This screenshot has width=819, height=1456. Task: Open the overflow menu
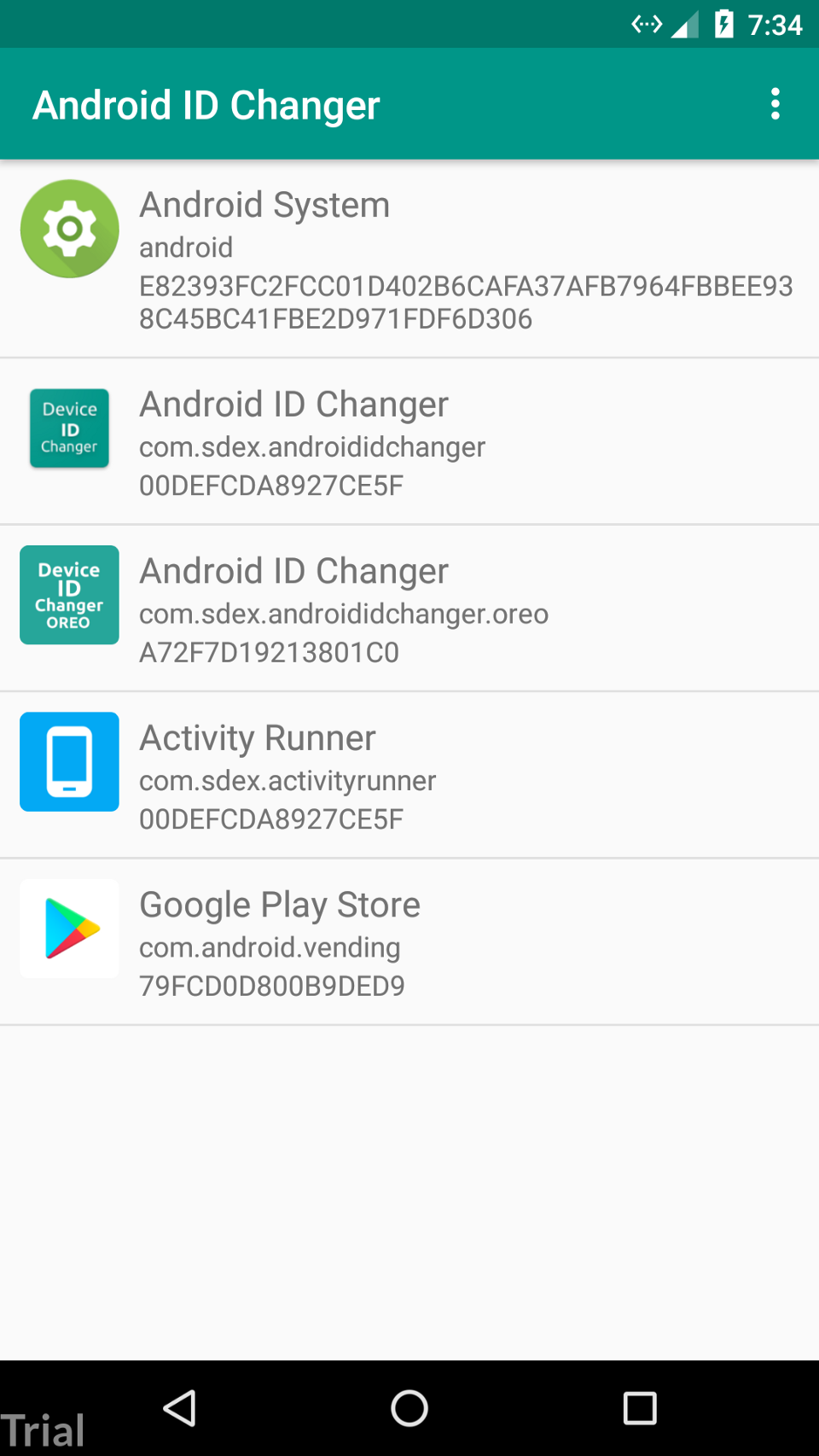point(775,104)
